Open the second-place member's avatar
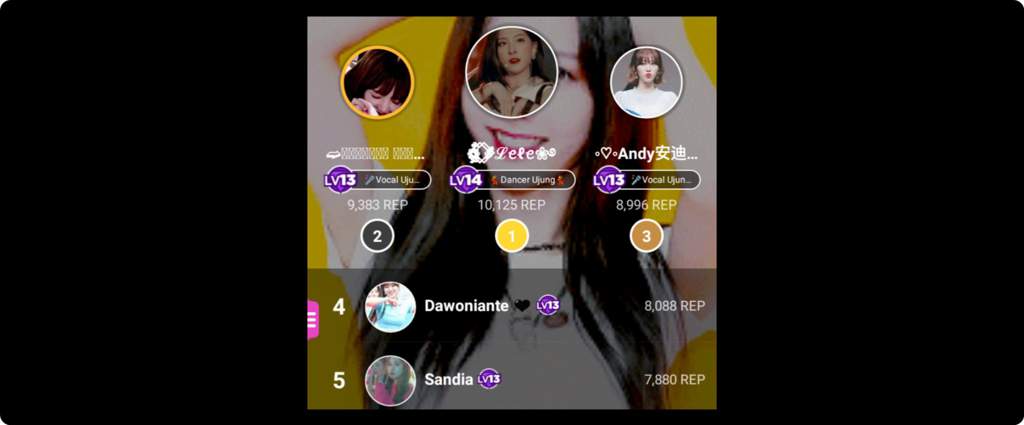 point(377,82)
